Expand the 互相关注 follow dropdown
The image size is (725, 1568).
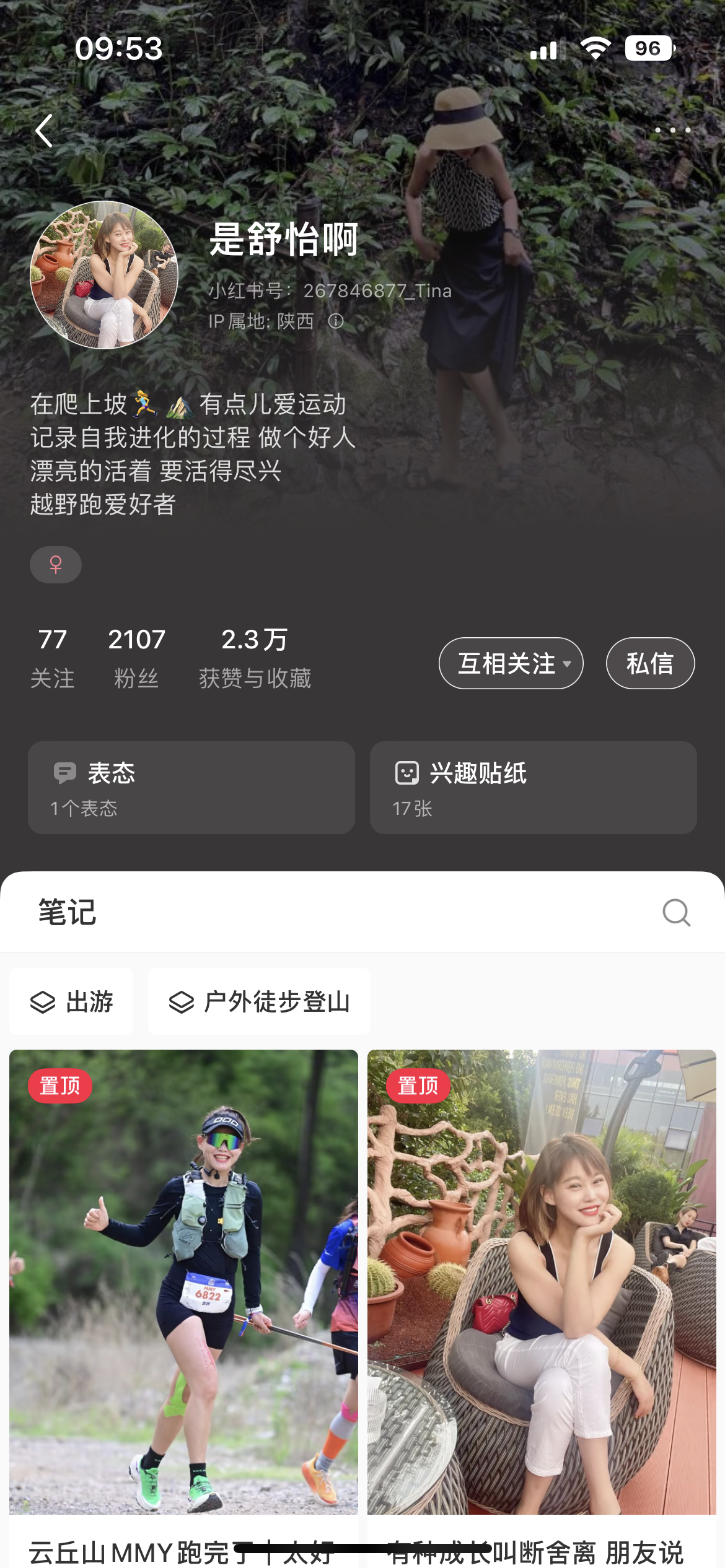(x=511, y=663)
